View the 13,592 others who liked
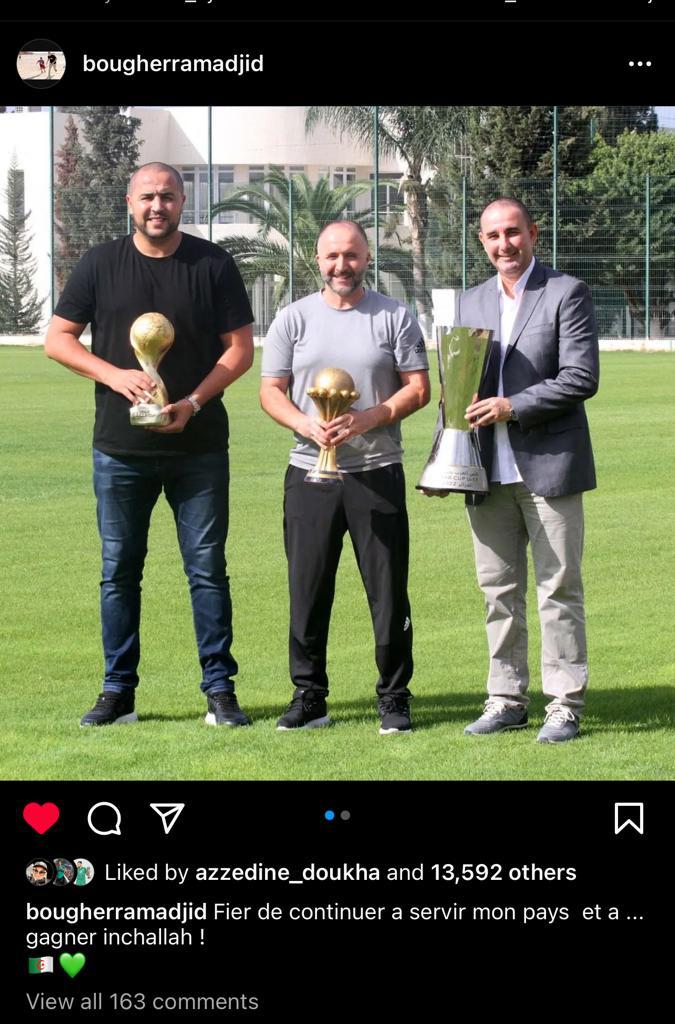The width and height of the screenshot is (675, 1024). [503, 872]
